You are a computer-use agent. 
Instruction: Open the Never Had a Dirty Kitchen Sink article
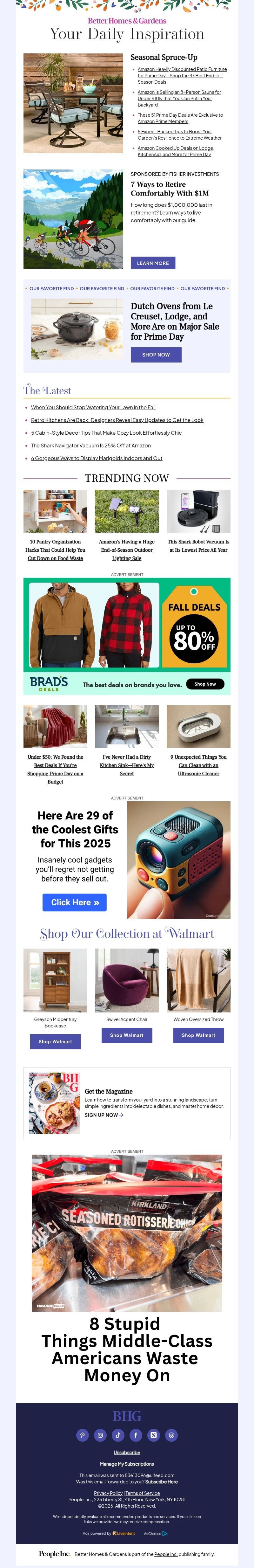pos(126,764)
